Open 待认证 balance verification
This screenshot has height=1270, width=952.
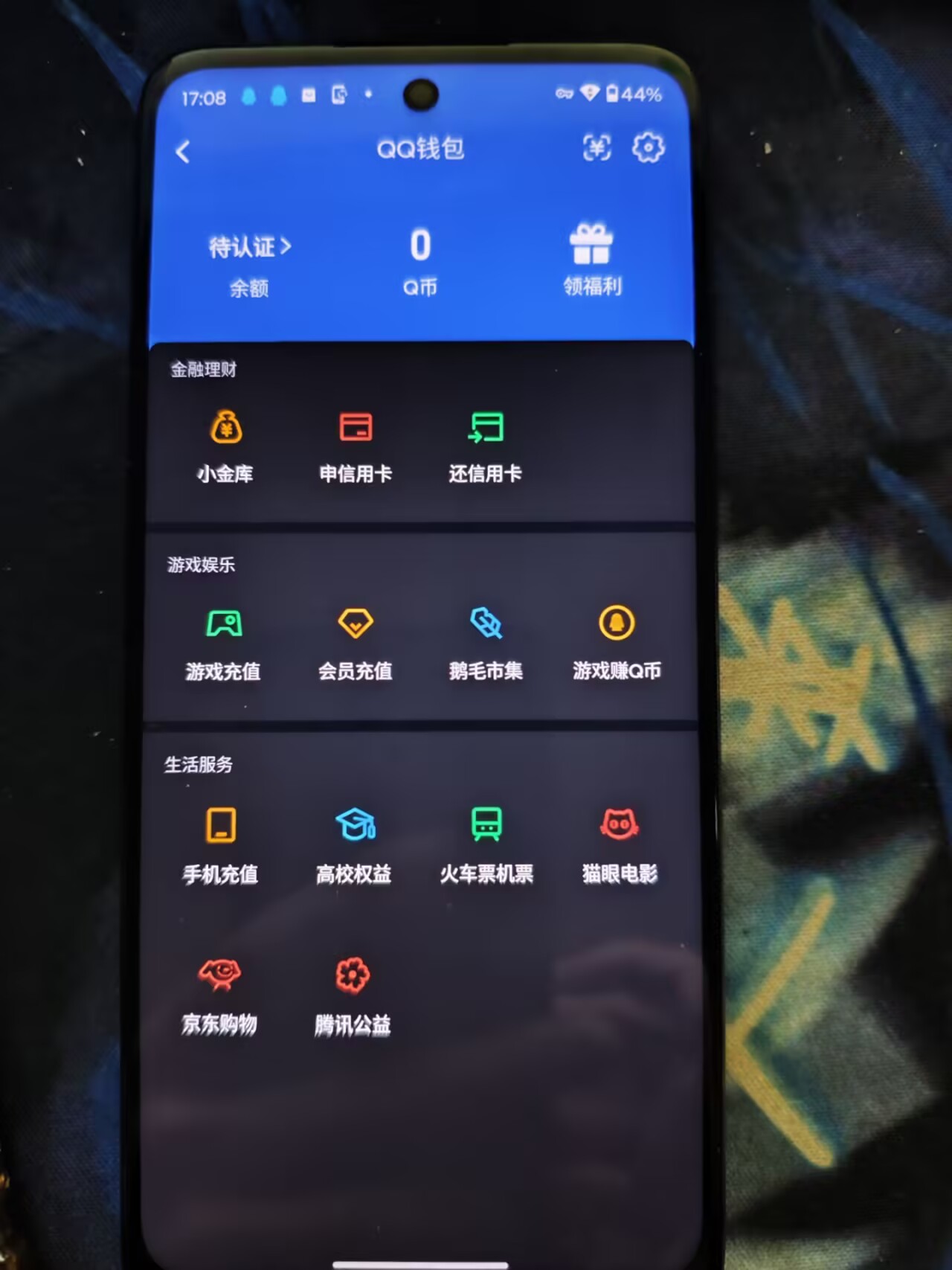click(x=249, y=248)
